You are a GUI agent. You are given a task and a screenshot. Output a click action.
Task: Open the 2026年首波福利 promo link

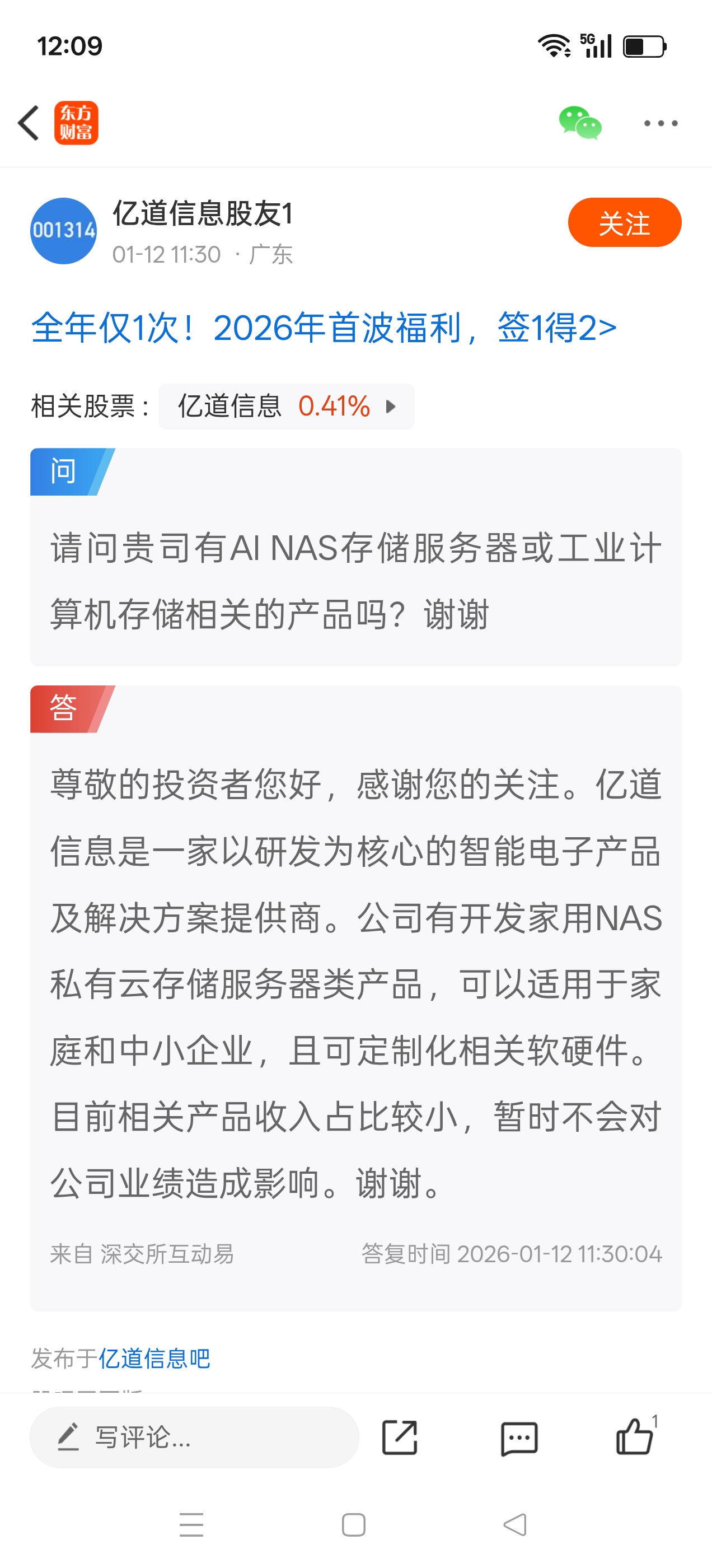coord(323,328)
